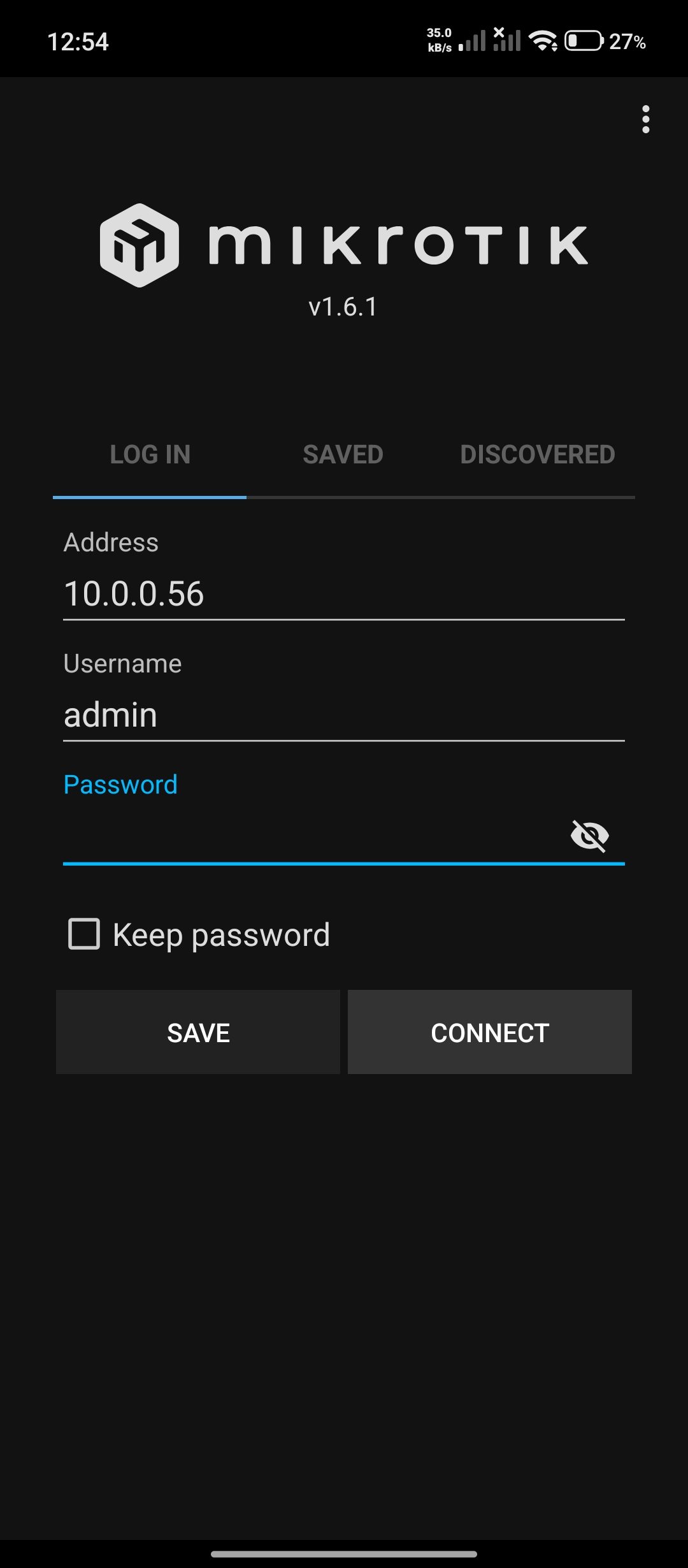Switch to the Saved tab
This screenshot has height=1568, width=688.
343,454
